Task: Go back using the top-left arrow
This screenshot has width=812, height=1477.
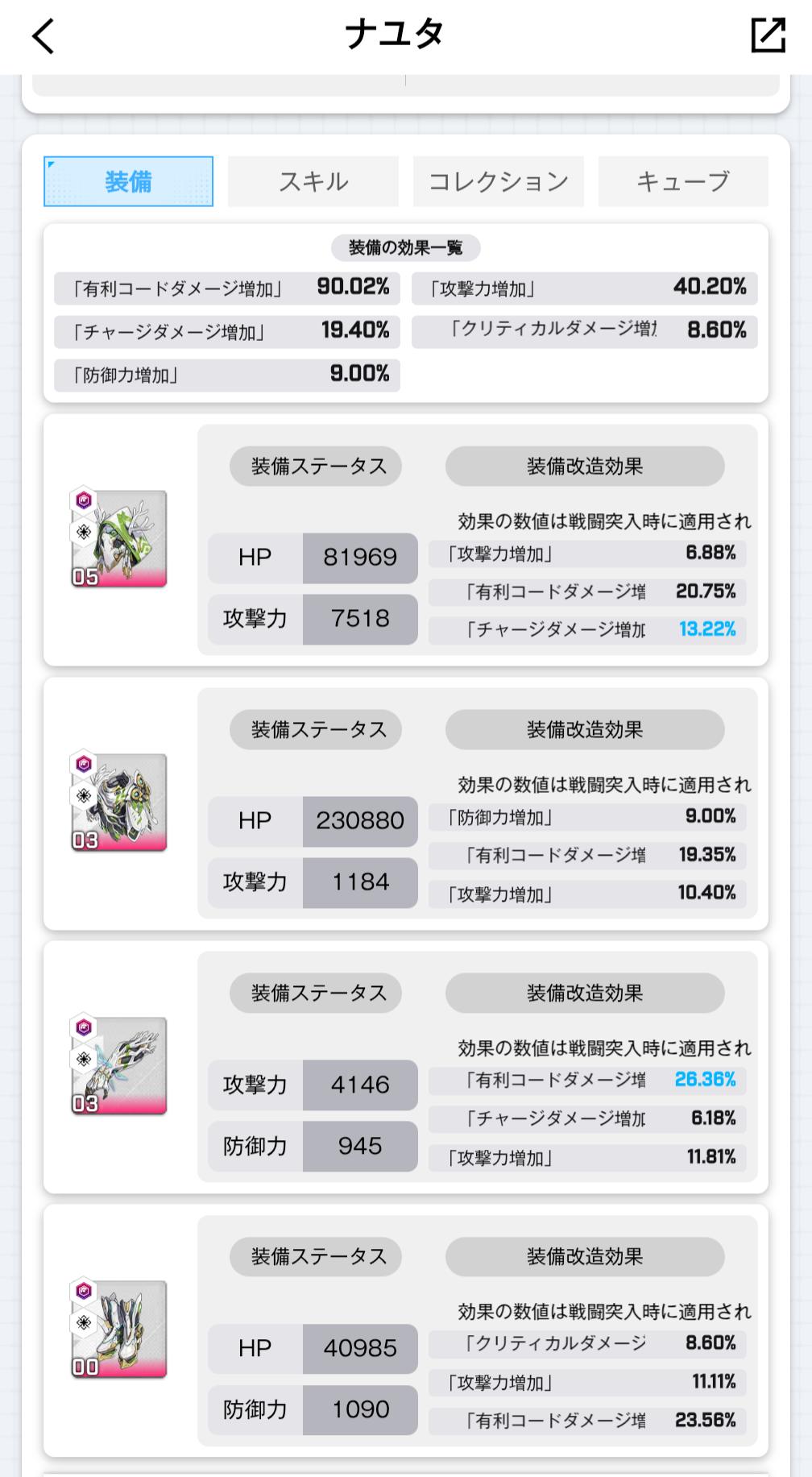Action: [x=43, y=36]
